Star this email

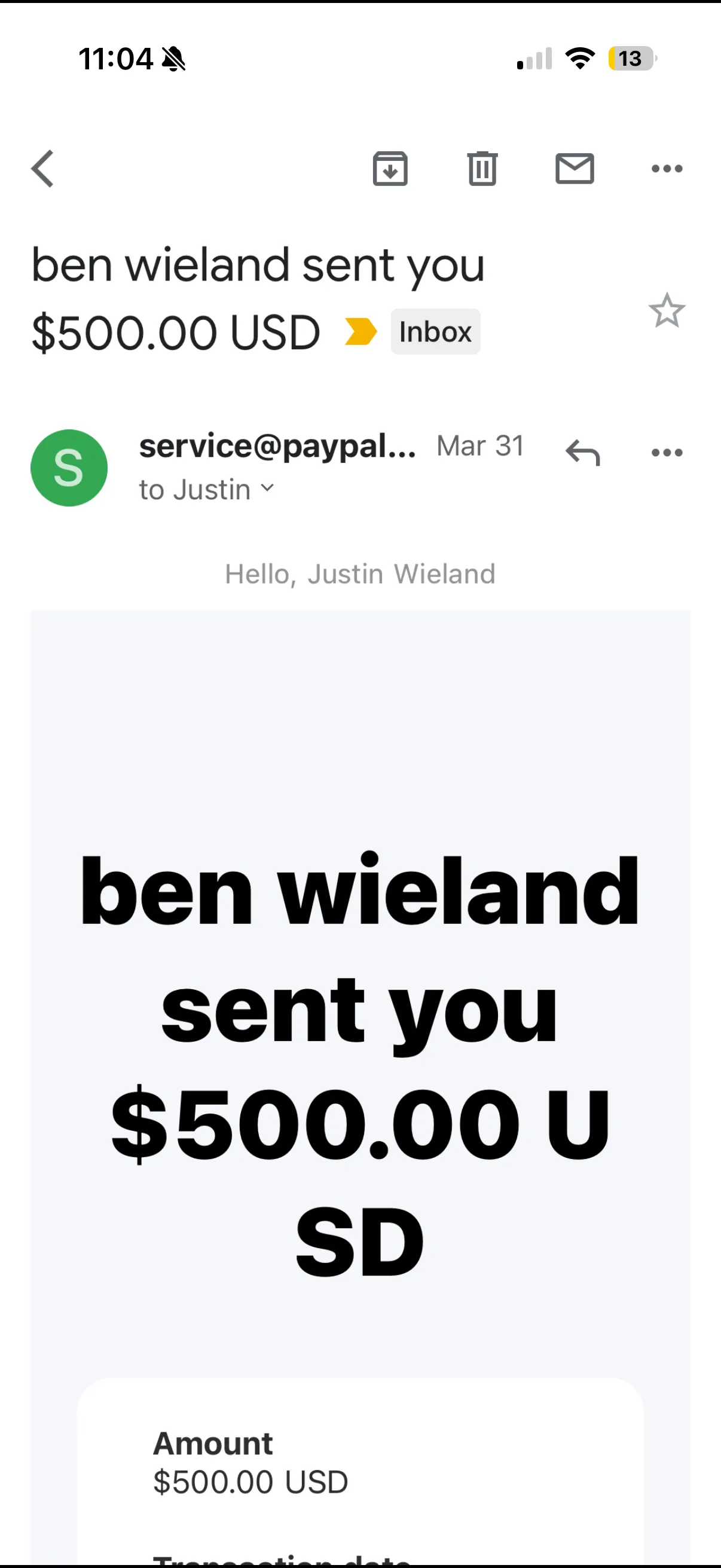click(x=667, y=311)
